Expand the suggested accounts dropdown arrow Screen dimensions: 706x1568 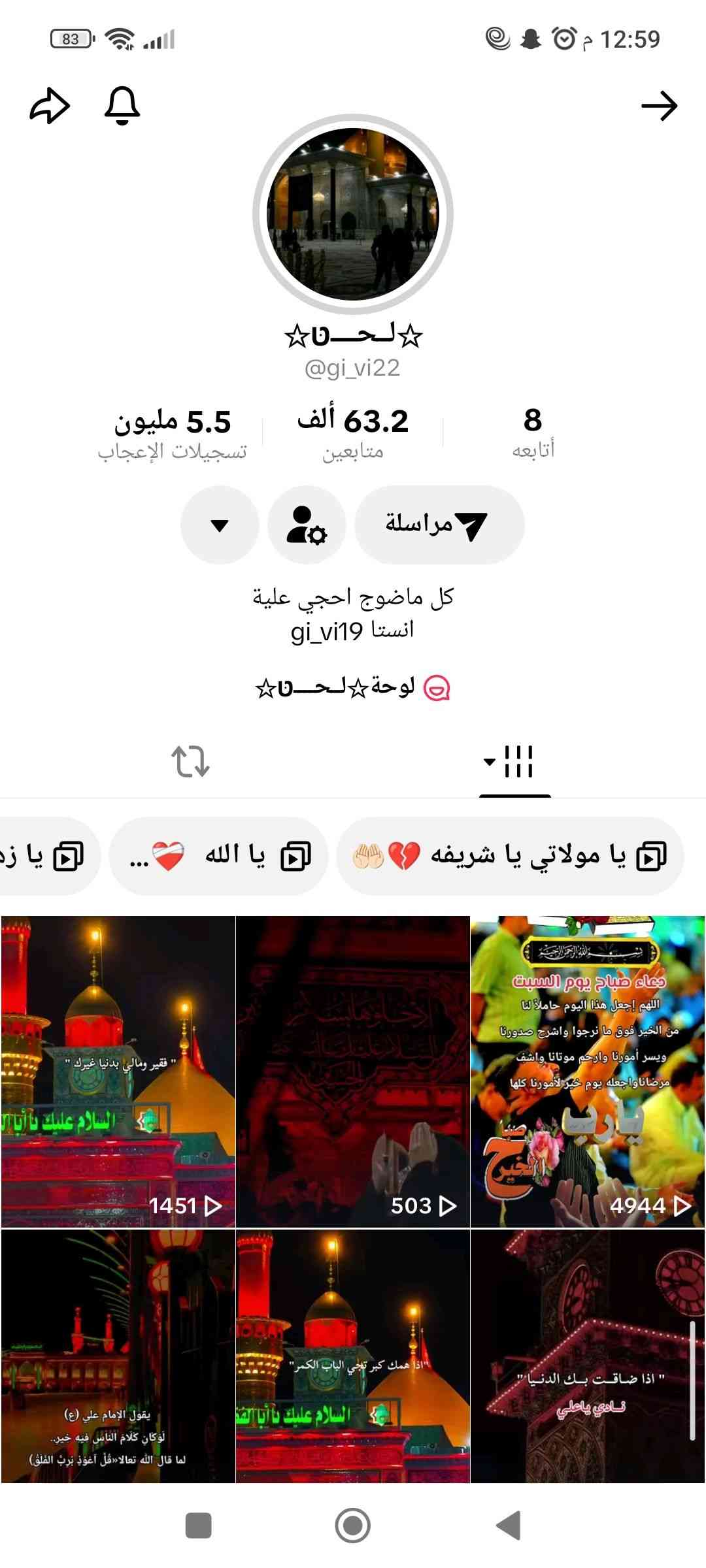tap(220, 525)
